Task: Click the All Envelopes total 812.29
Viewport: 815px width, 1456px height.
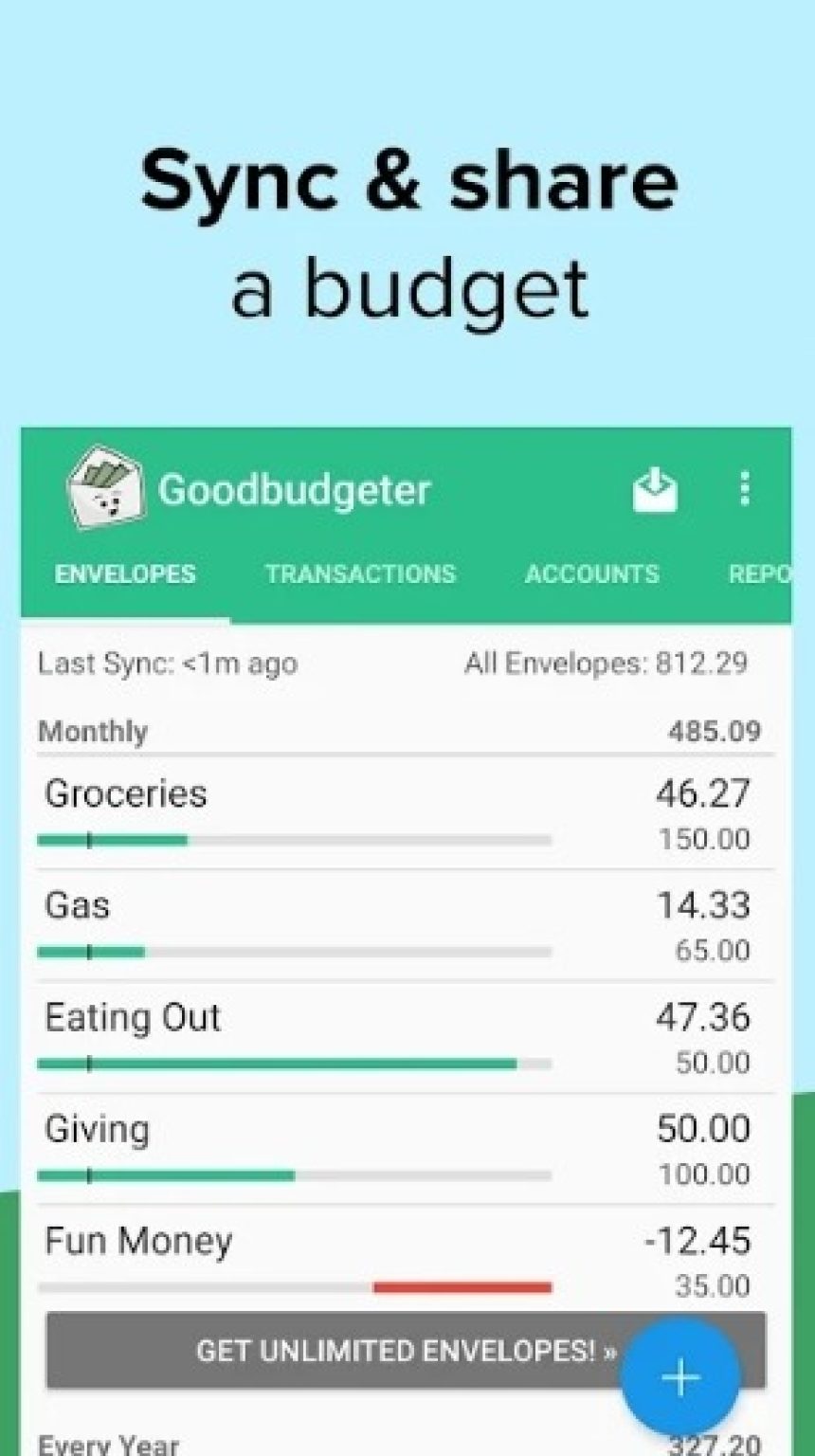Action: pos(605,664)
